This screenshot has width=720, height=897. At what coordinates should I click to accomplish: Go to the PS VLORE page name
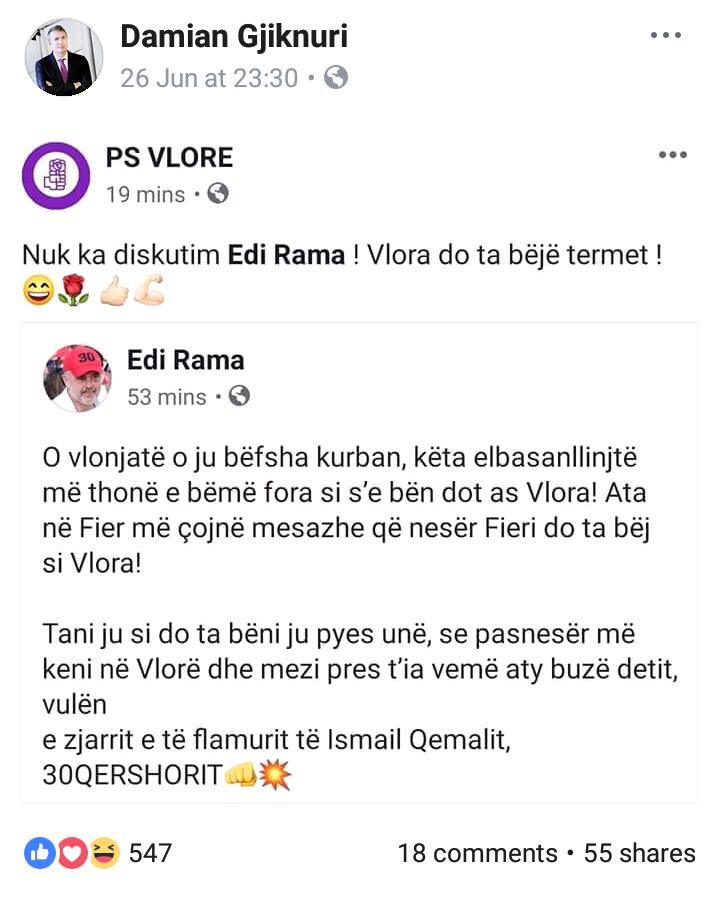click(x=169, y=157)
